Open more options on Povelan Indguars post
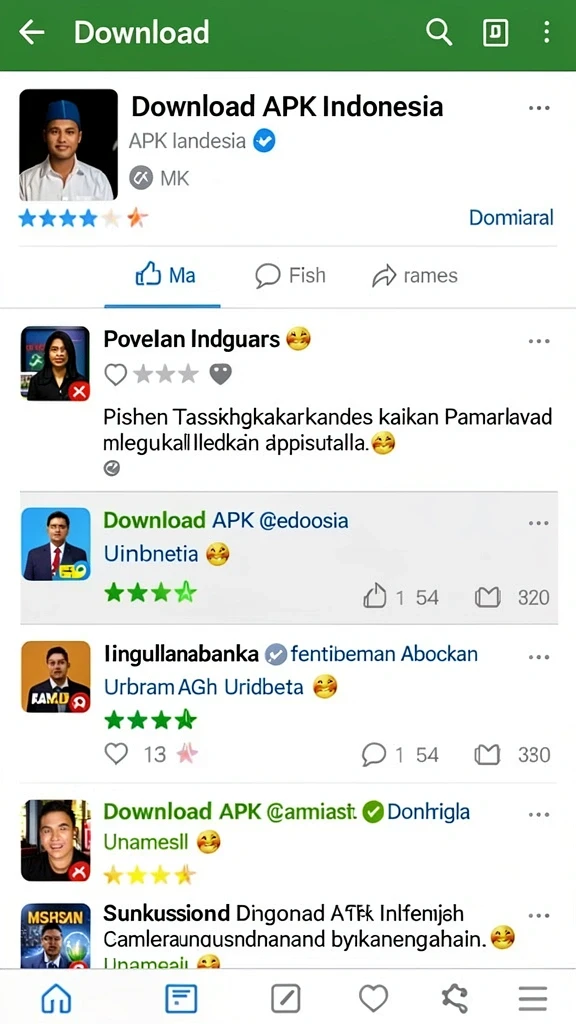This screenshot has width=576, height=1024. [x=539, y=342]
